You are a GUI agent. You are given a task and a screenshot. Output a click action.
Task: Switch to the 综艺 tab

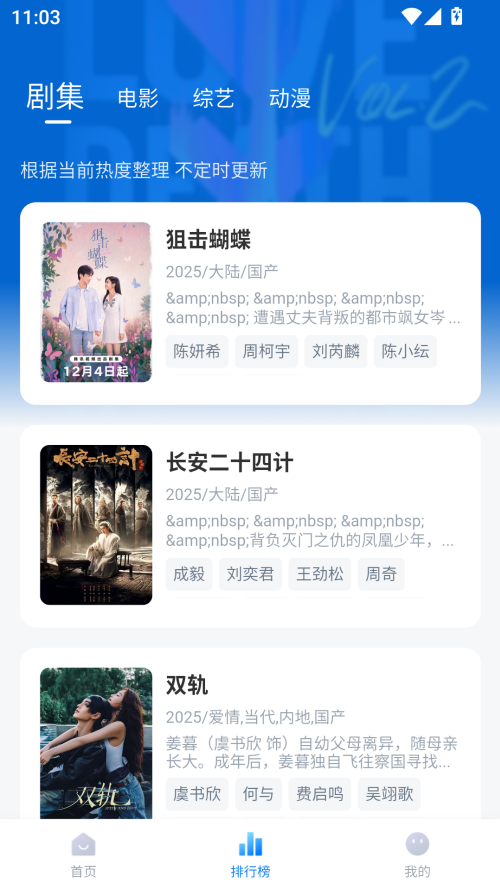(213, 98)
